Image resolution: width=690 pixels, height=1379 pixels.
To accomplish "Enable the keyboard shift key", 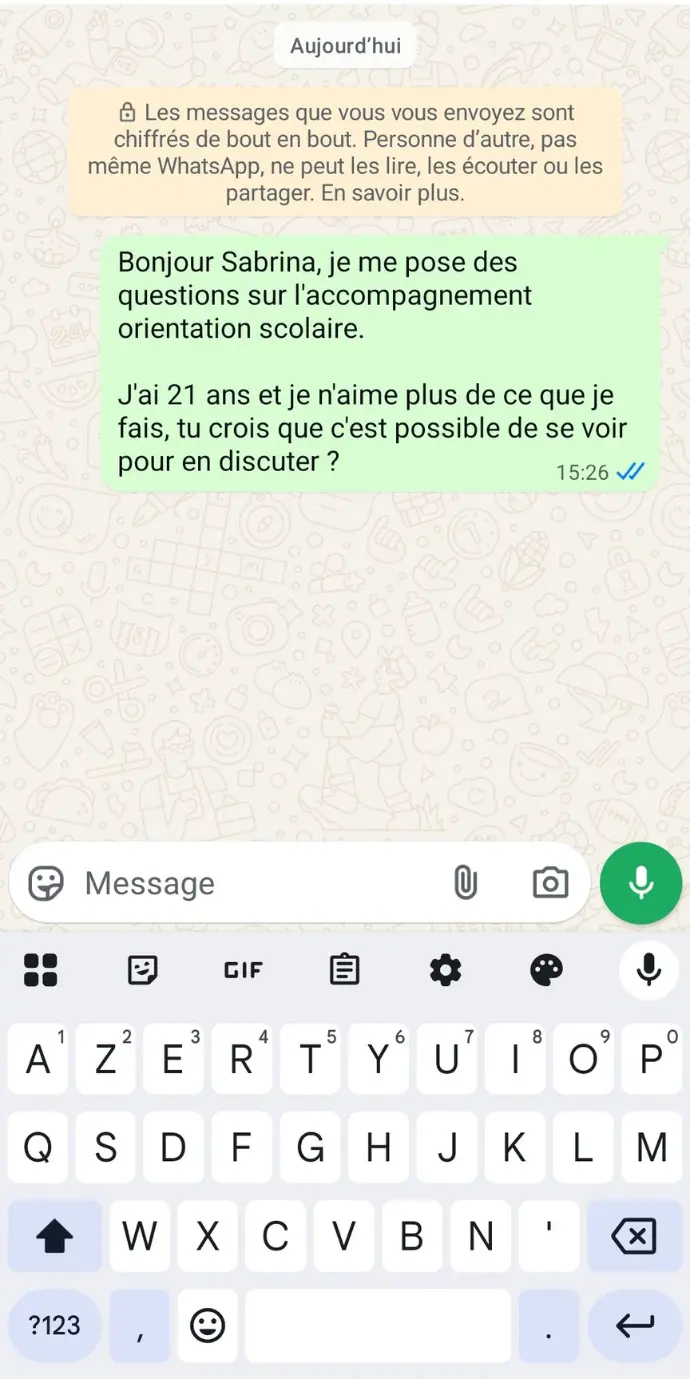I will click(55, 1237).
